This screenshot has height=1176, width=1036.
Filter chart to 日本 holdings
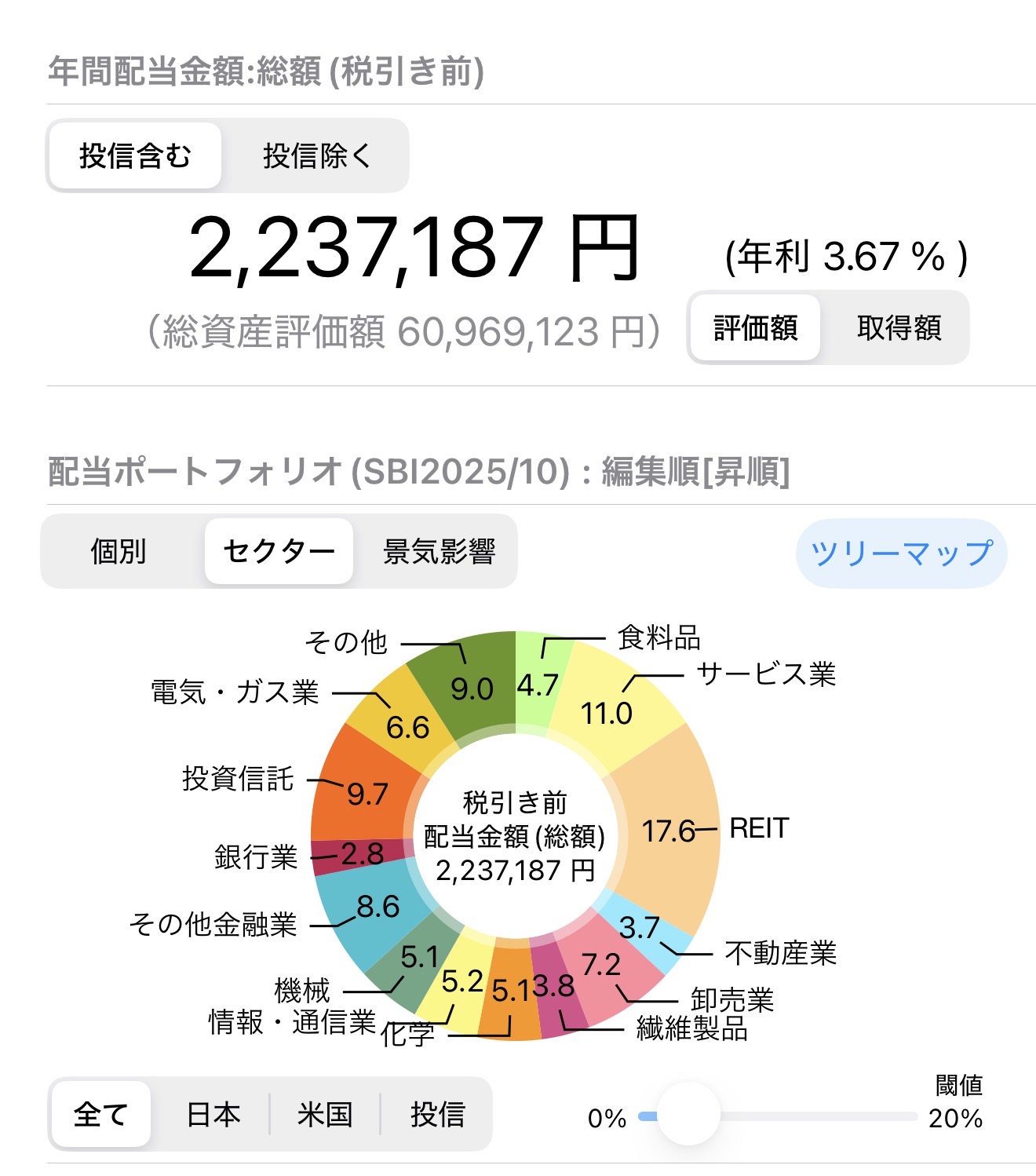point(213,1114)
